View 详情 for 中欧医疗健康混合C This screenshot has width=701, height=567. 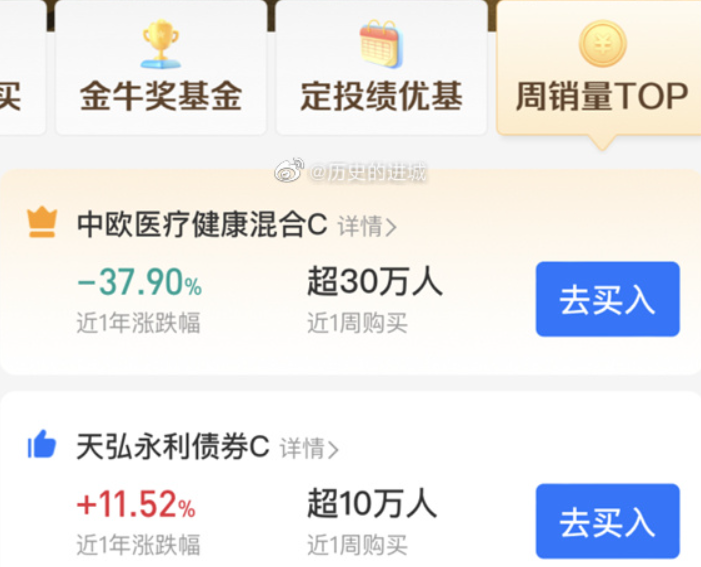pos(366,226)
